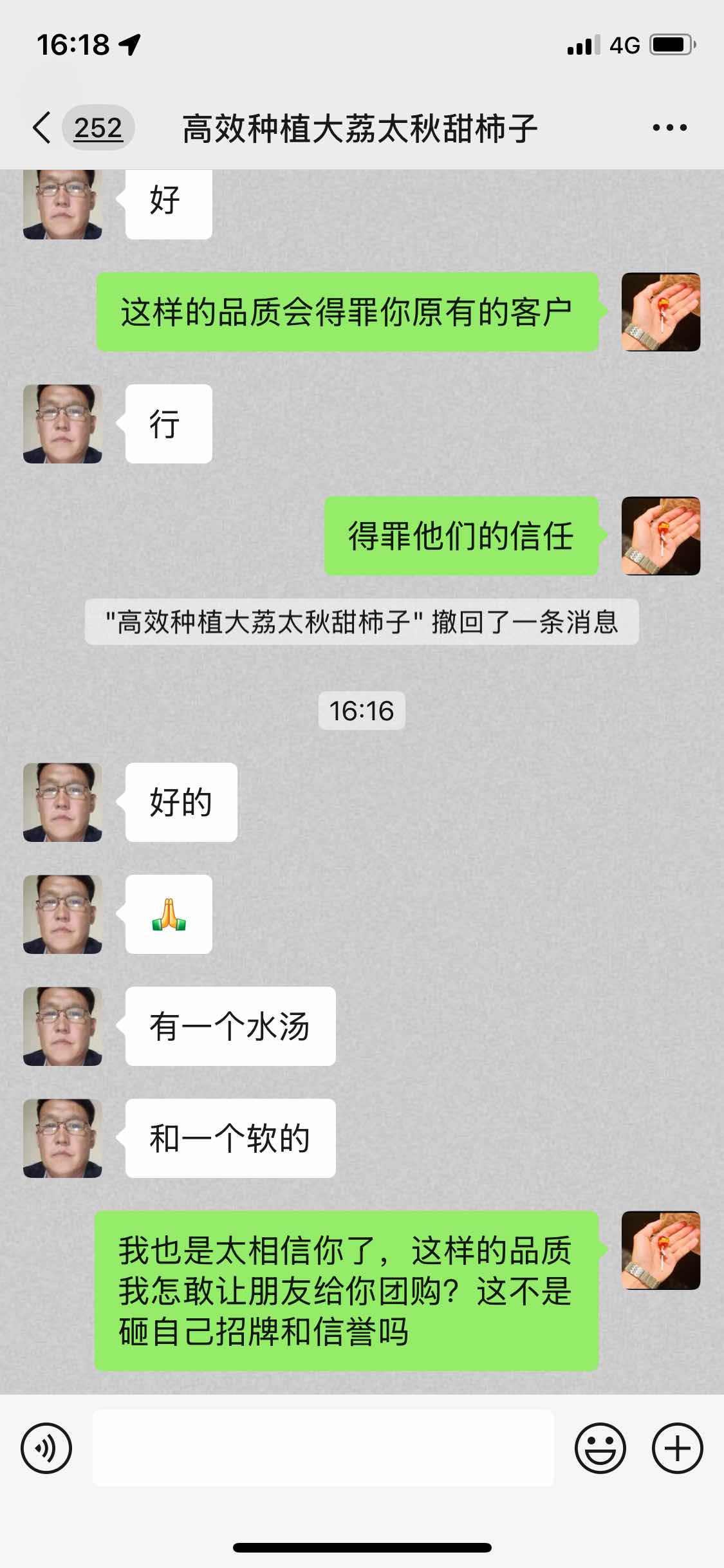This screenshot has width=724, height=1568.
Task: Open the chat info overflow menu
Action: coord(669,127)
